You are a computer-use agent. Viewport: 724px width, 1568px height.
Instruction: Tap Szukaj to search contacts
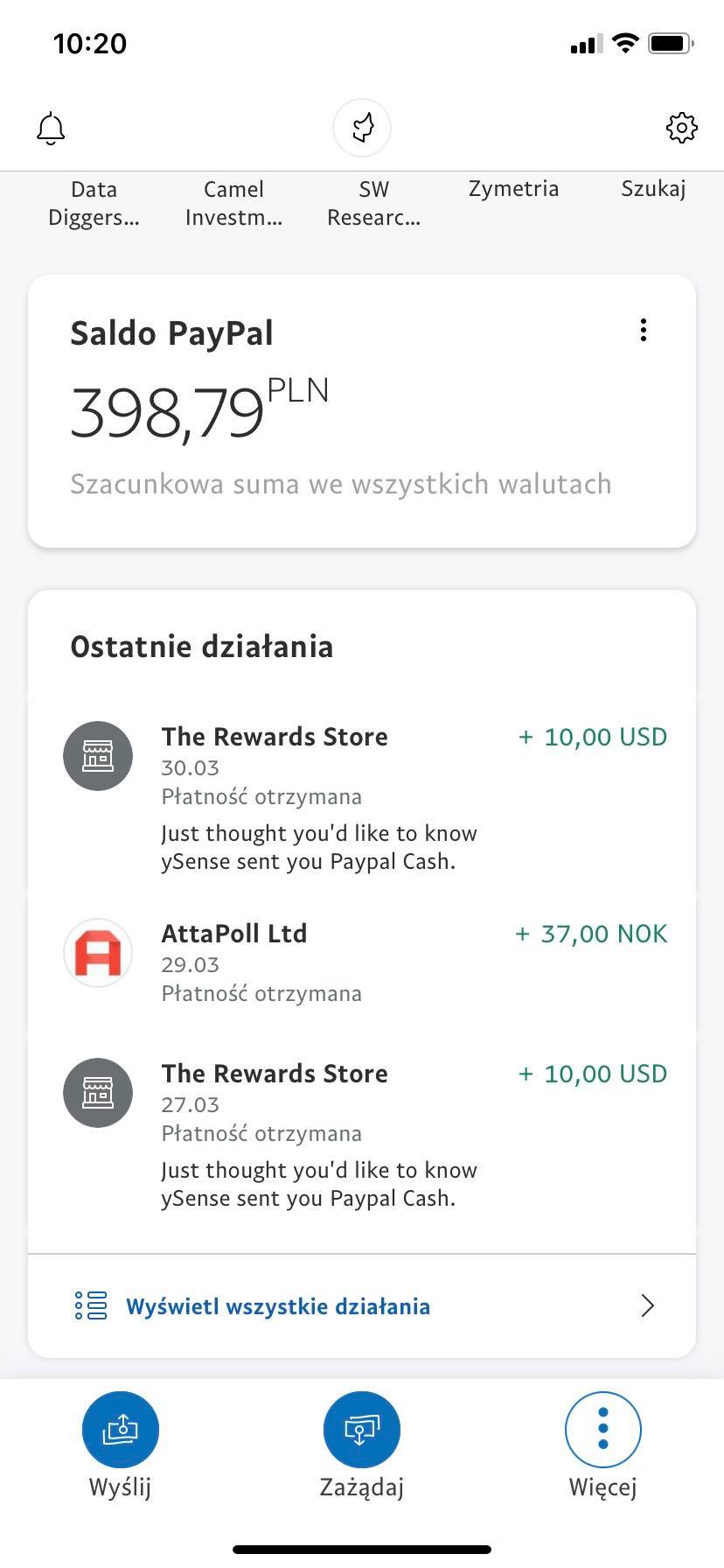coord(653,189)
